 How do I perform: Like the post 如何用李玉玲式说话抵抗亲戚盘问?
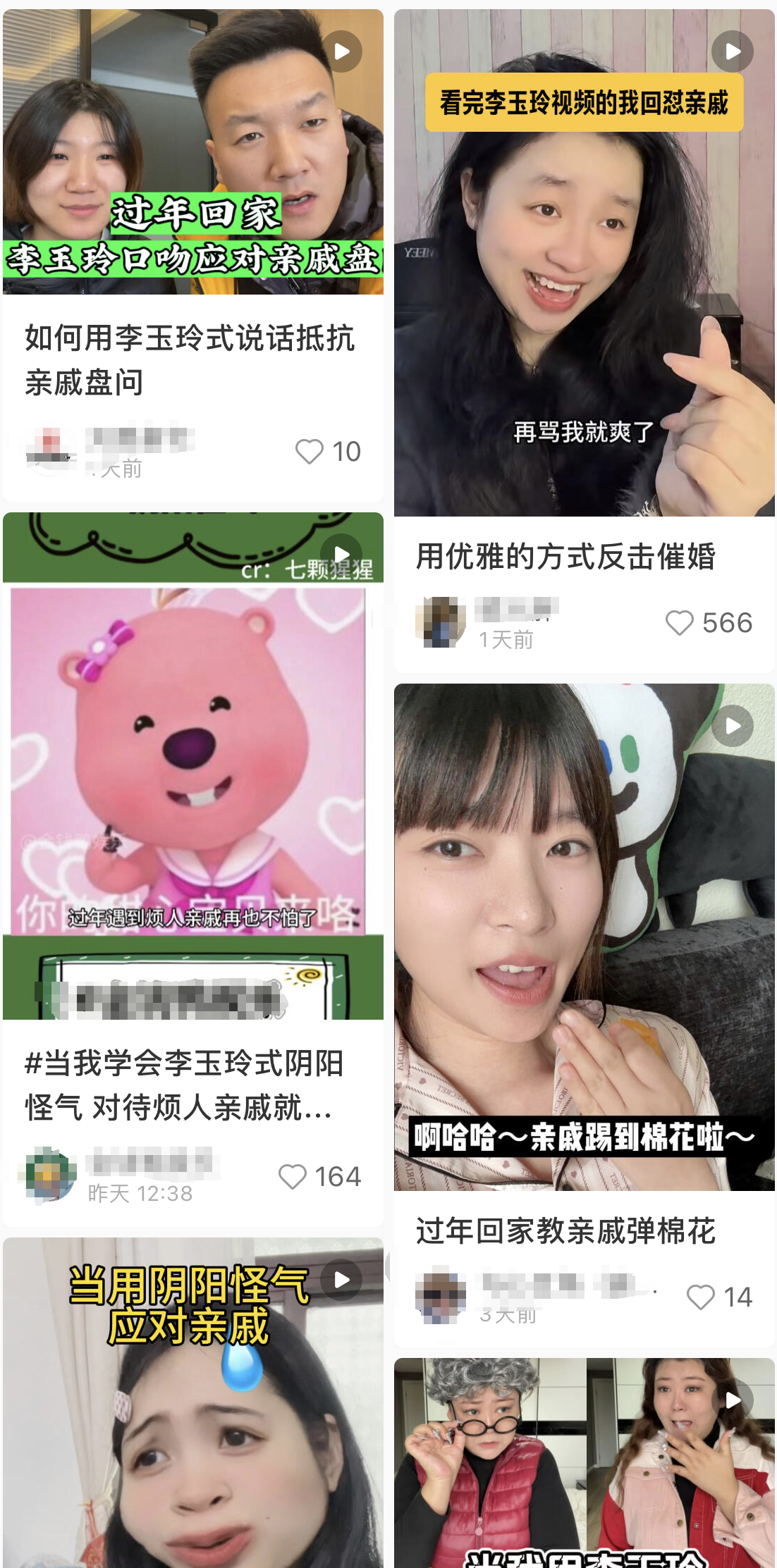pyautogui.click(x=310, y=452)
